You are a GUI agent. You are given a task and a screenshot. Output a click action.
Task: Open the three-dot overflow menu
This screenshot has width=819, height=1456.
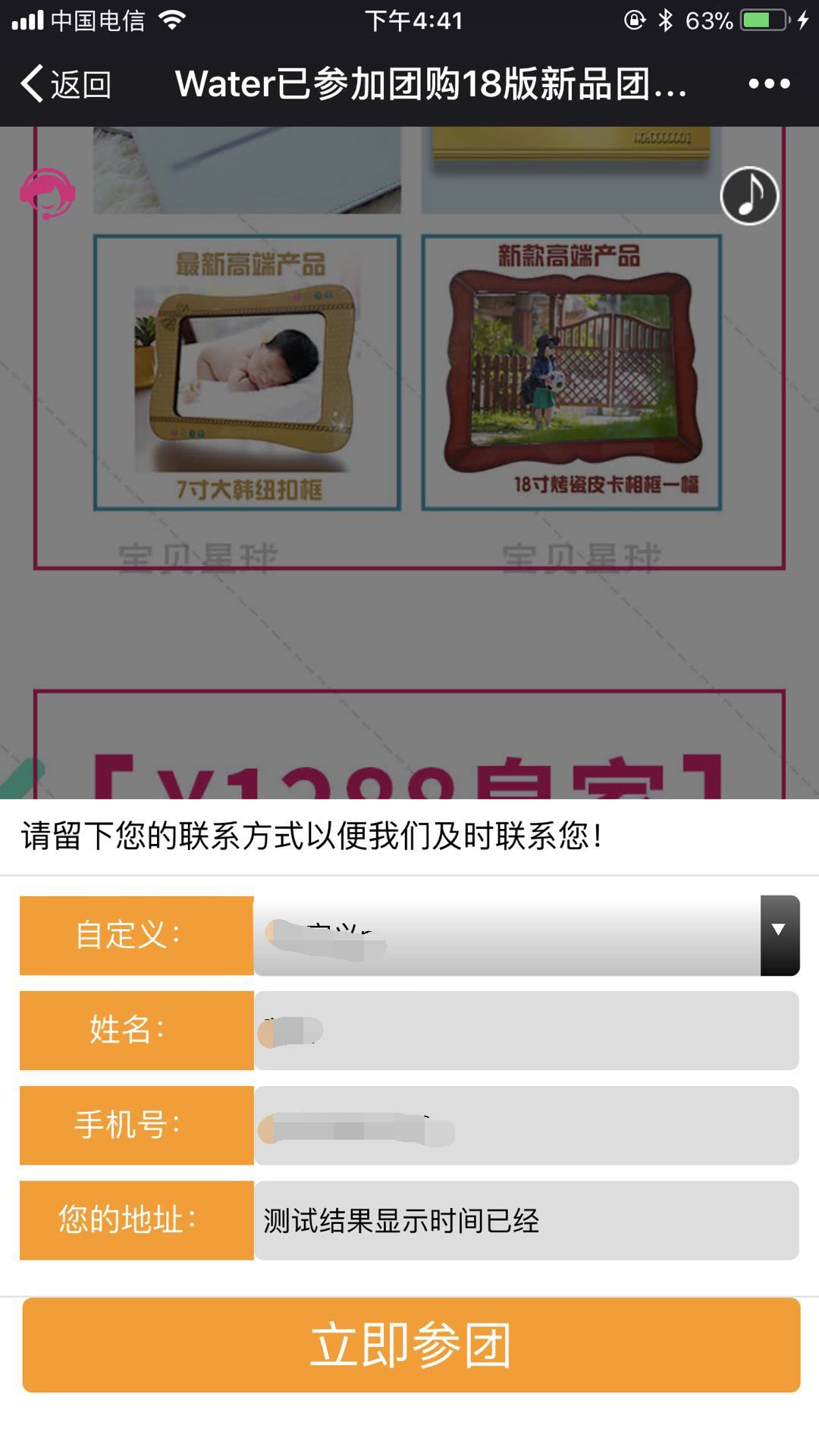tap(769, 84)
